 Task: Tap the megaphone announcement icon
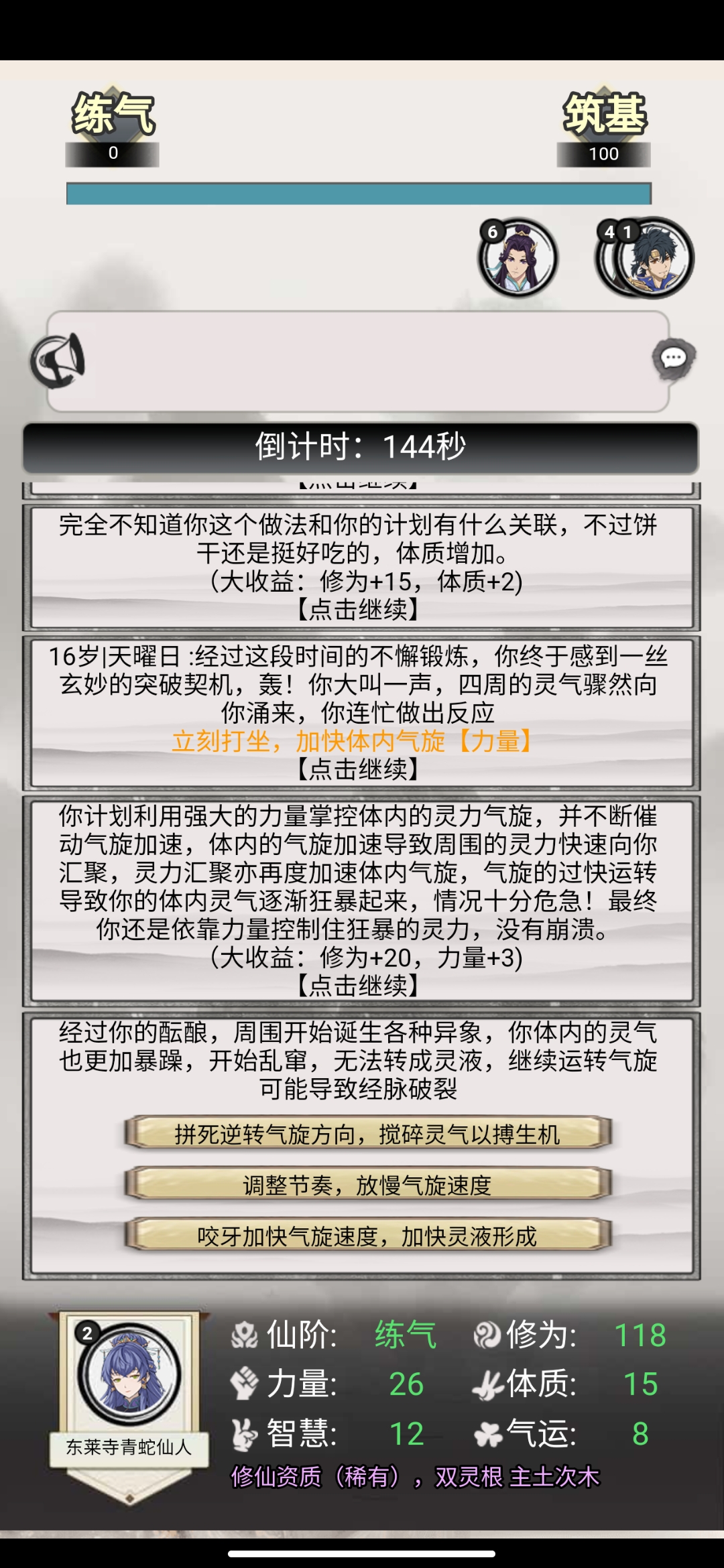point(58,361)
